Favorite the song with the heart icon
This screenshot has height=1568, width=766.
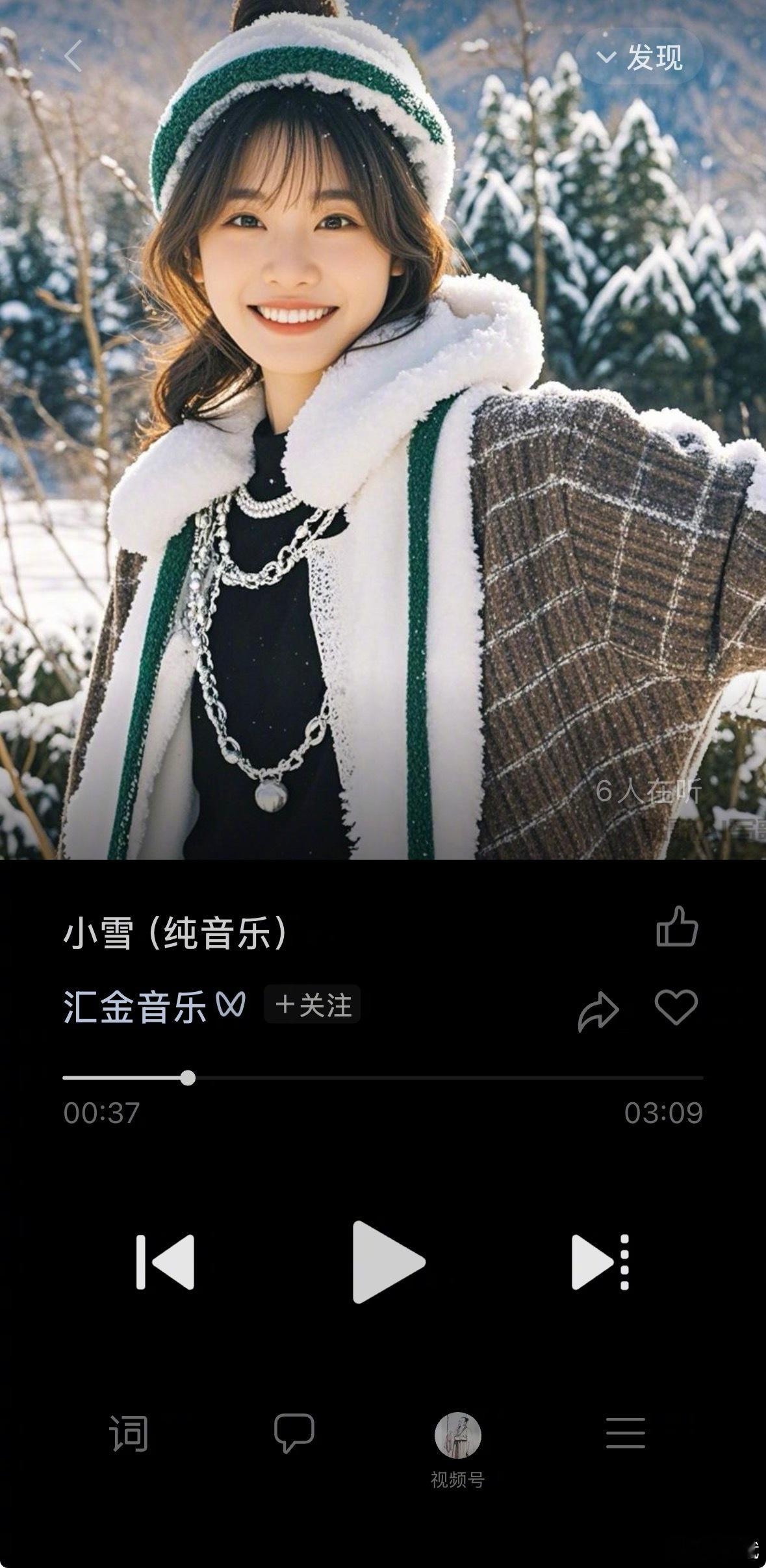coord(678,1007)
